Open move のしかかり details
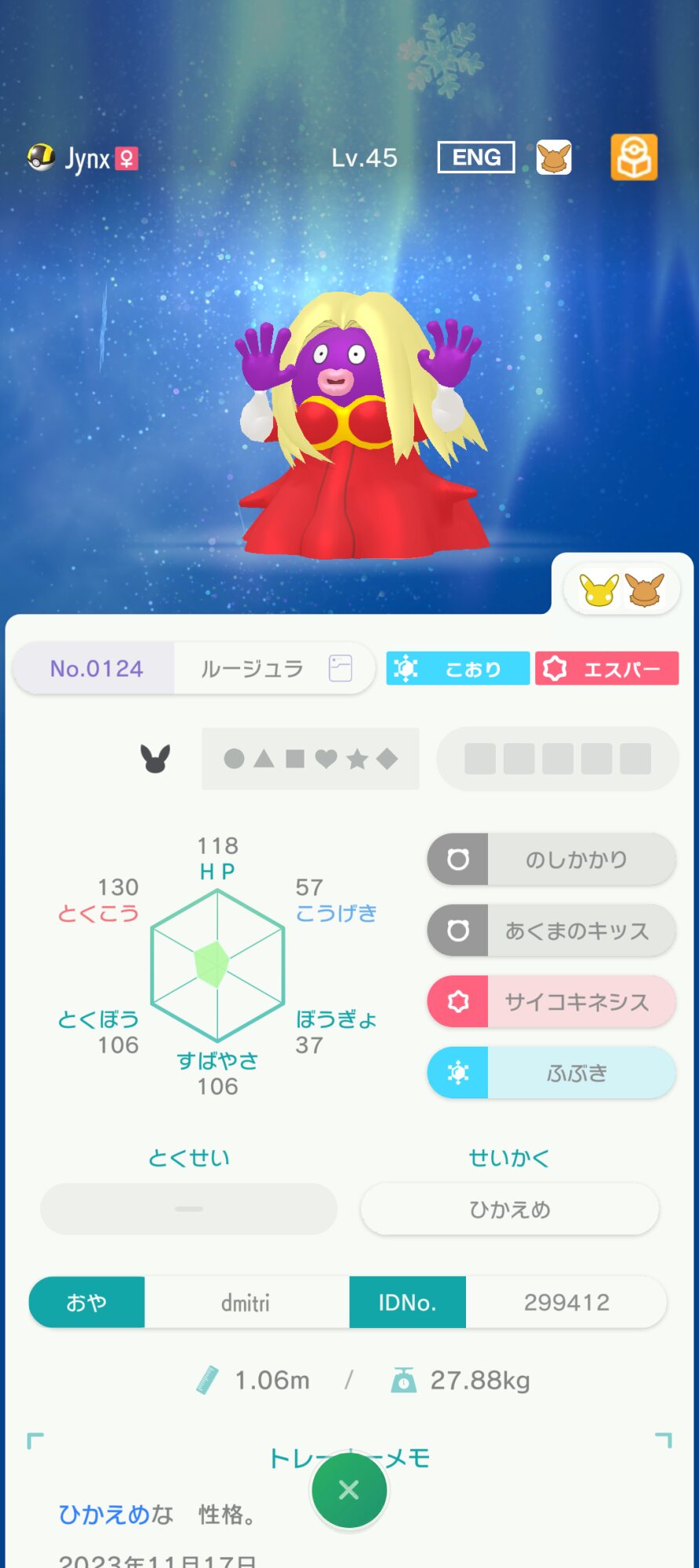 [x=552, y=859]
